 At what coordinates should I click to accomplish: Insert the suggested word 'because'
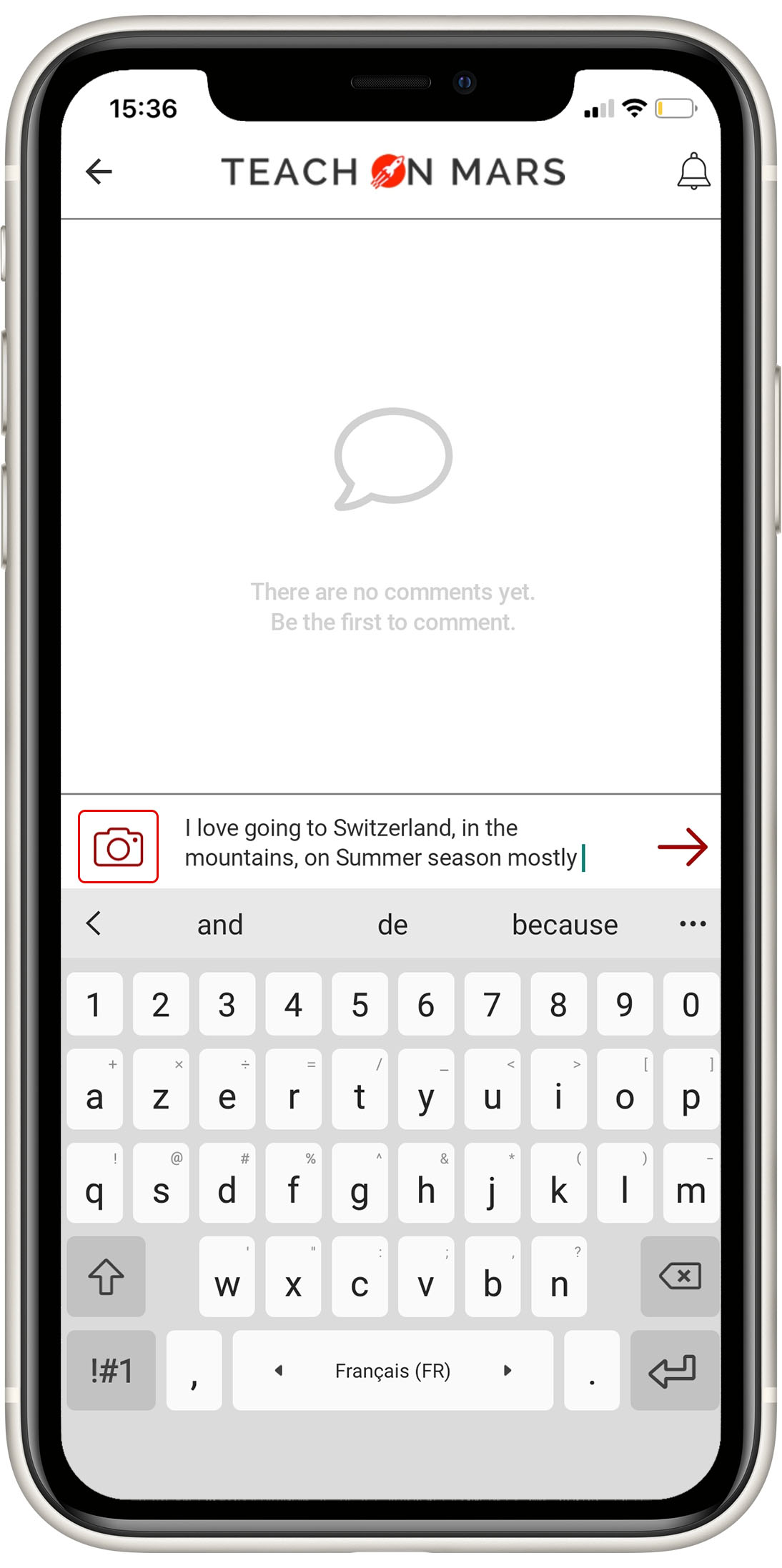[565, 925]
